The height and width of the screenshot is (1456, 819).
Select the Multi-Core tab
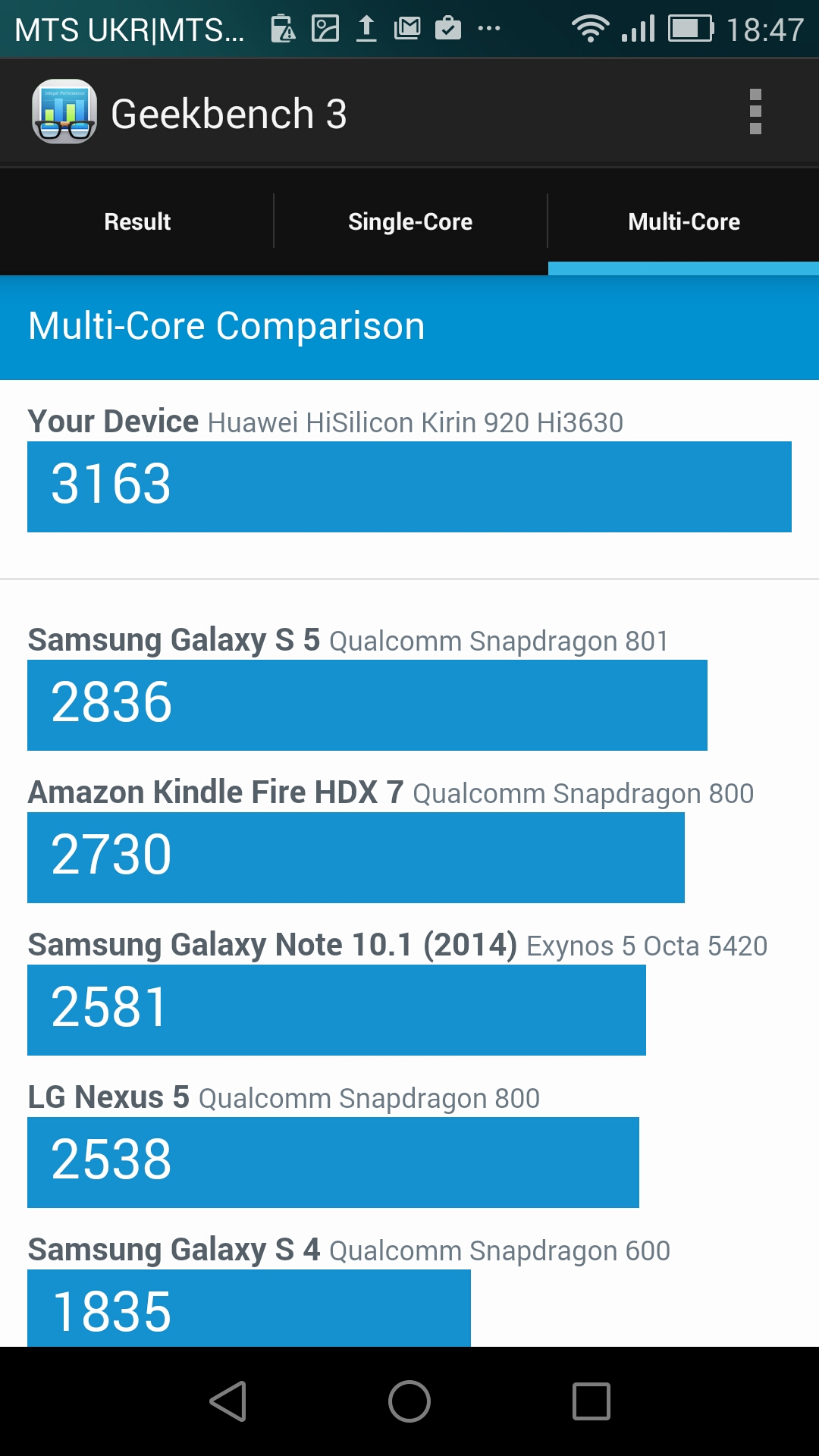pyautogui.click(x=684, y=221)
